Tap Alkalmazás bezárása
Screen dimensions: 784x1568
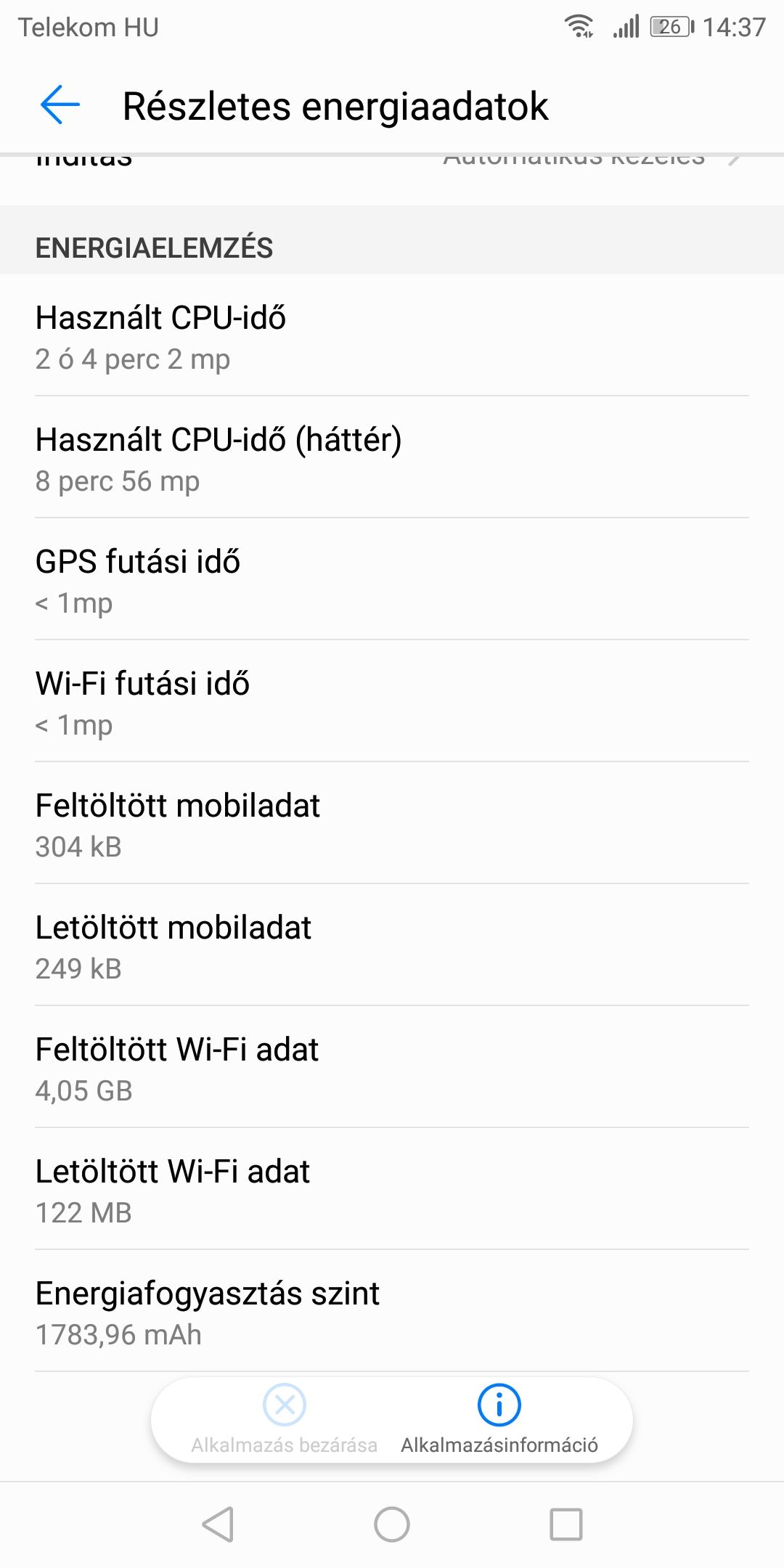(285, 1420)
